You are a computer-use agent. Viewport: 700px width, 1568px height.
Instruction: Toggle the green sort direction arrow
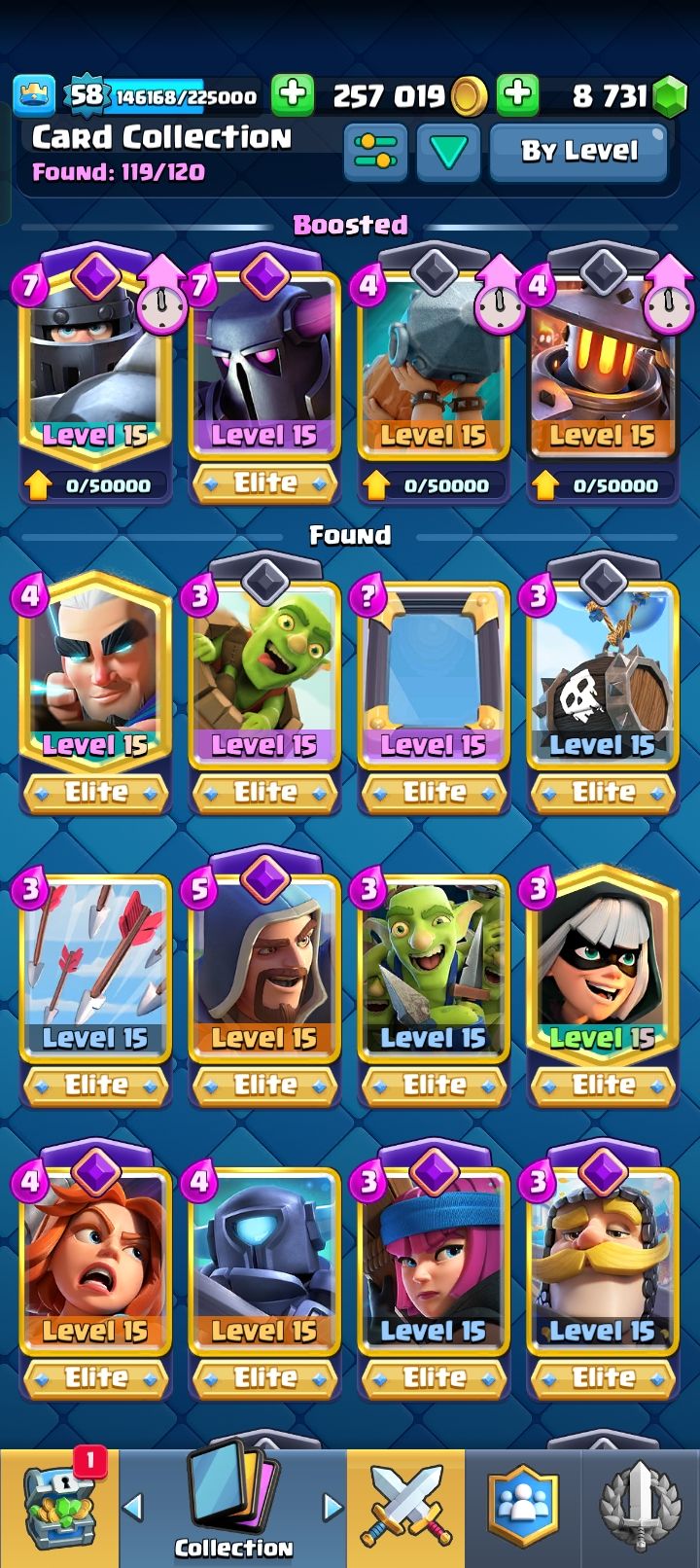click(x=448, y=152)
